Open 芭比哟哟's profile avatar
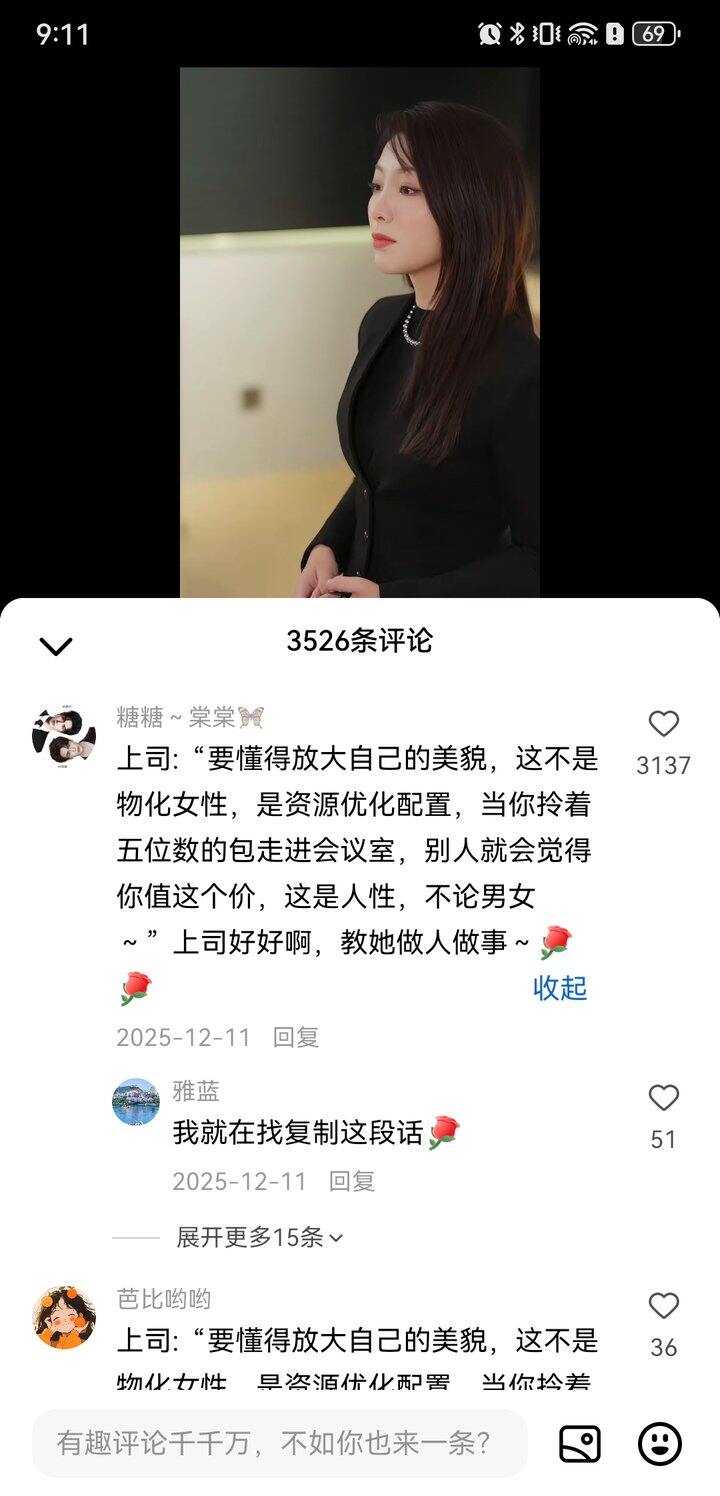Screen dimensions: 720x1496 tap(64, 1318)
